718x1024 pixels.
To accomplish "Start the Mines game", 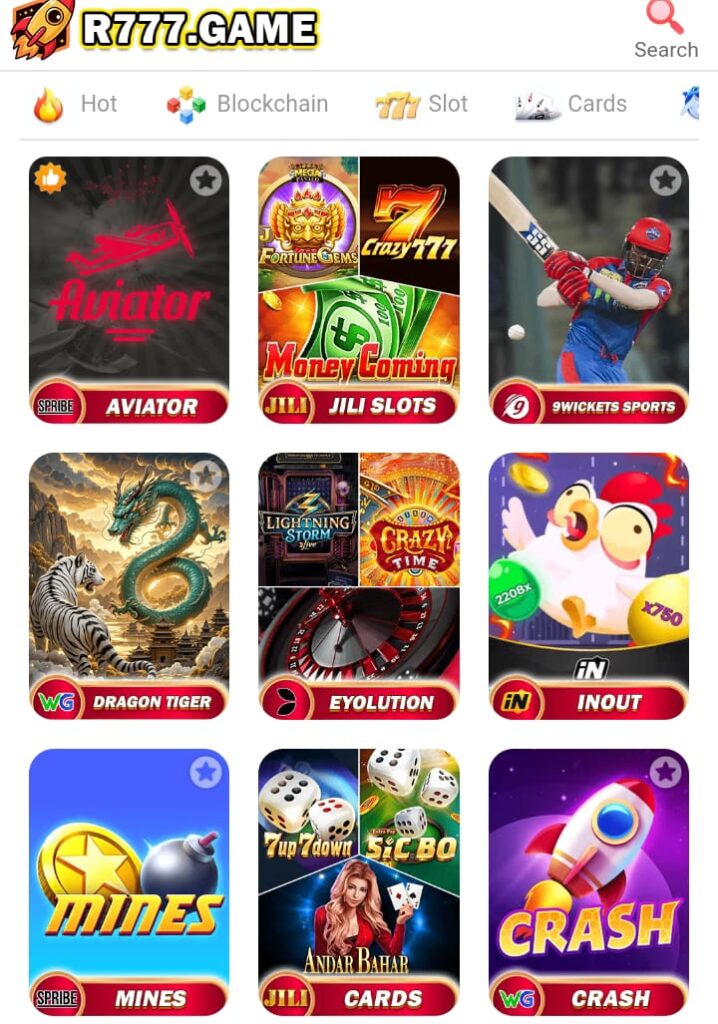I will 129,880.
